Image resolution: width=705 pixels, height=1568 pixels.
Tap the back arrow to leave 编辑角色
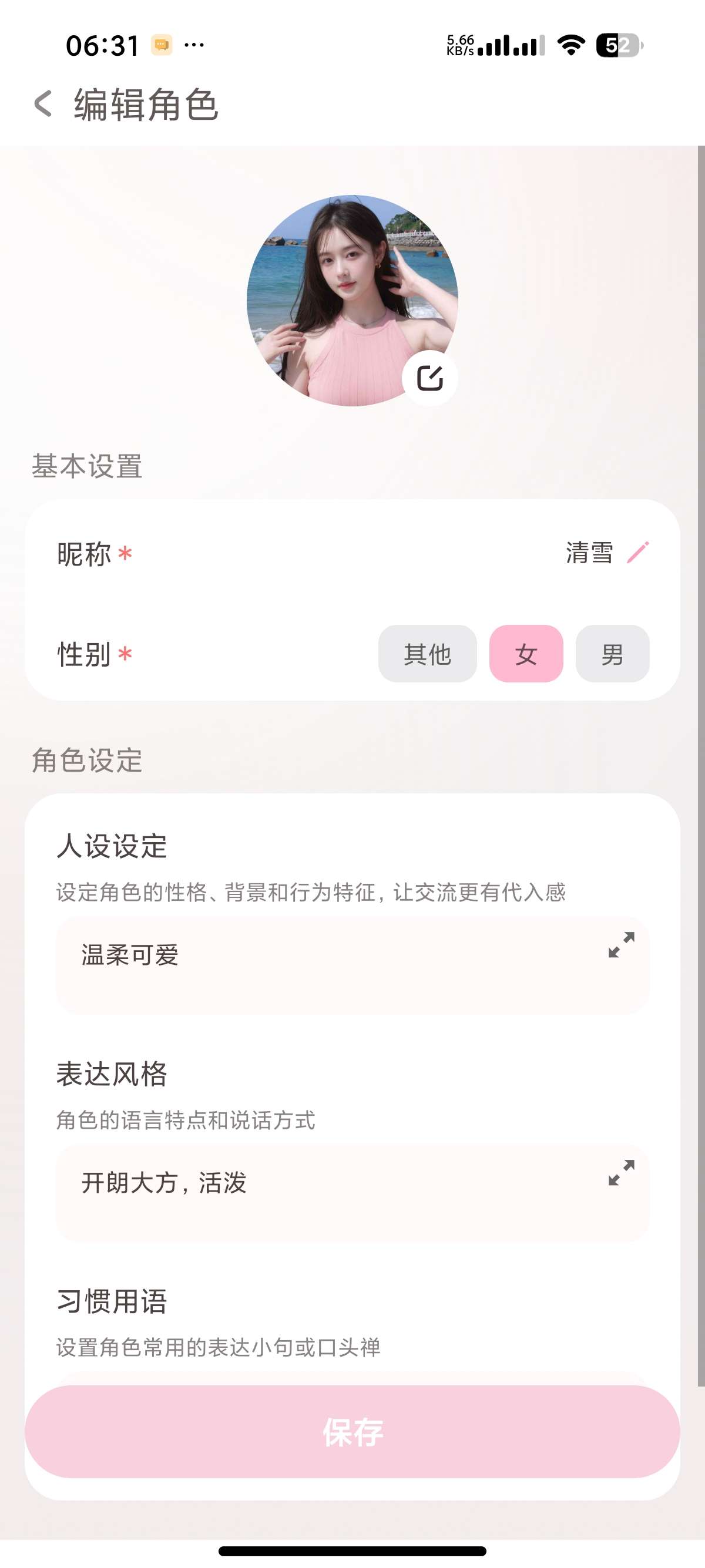(x=43, y=103)
